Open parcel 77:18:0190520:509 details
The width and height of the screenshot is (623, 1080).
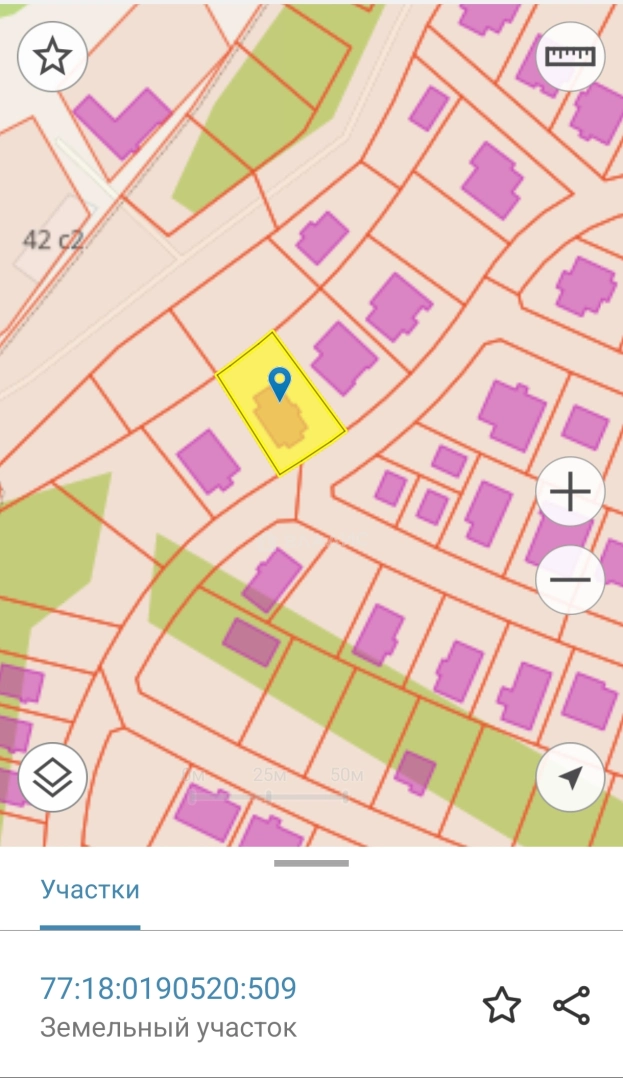click(x=168, y=989)
